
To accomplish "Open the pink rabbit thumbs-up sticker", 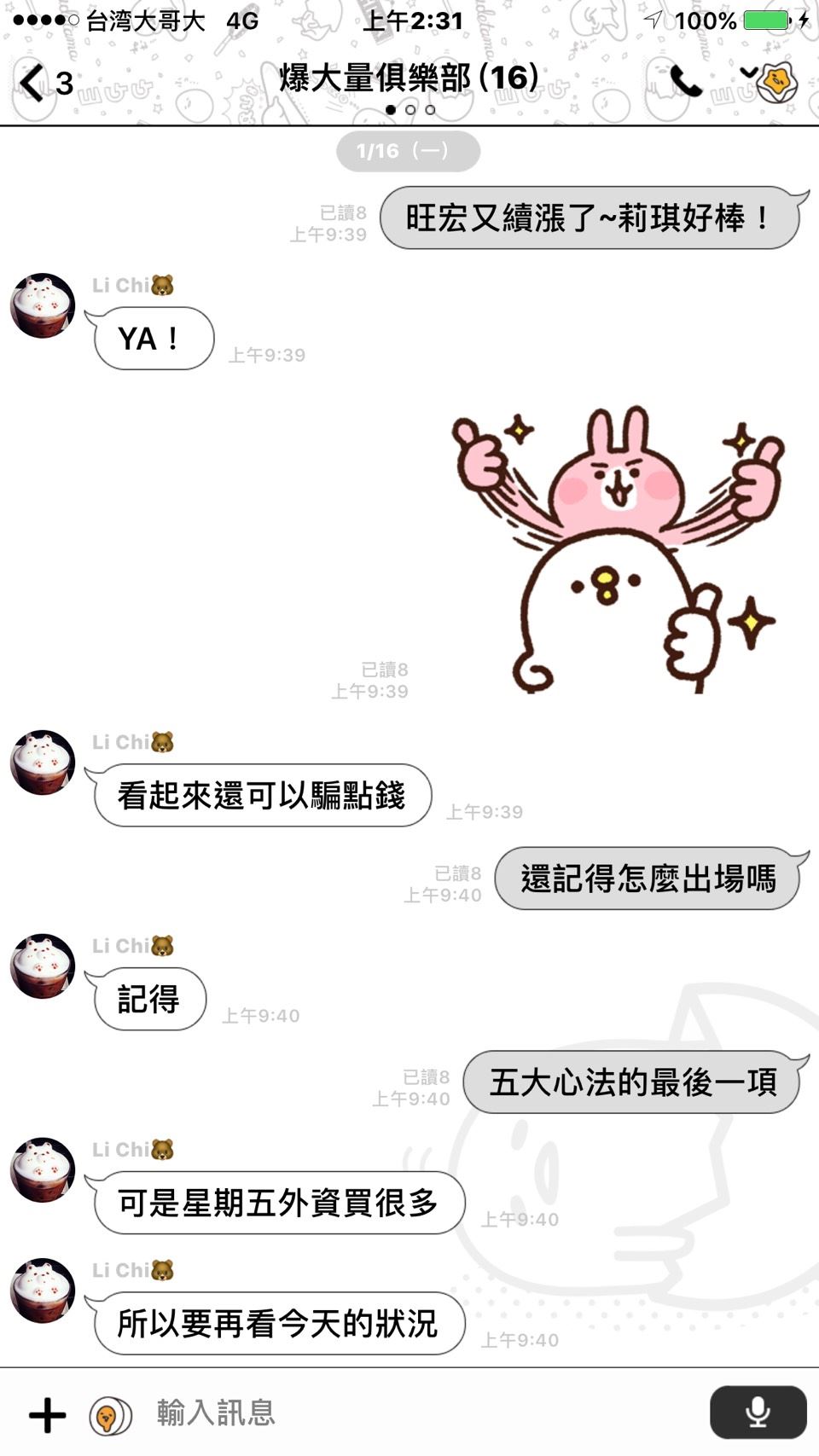I will (x=616, y=549).
